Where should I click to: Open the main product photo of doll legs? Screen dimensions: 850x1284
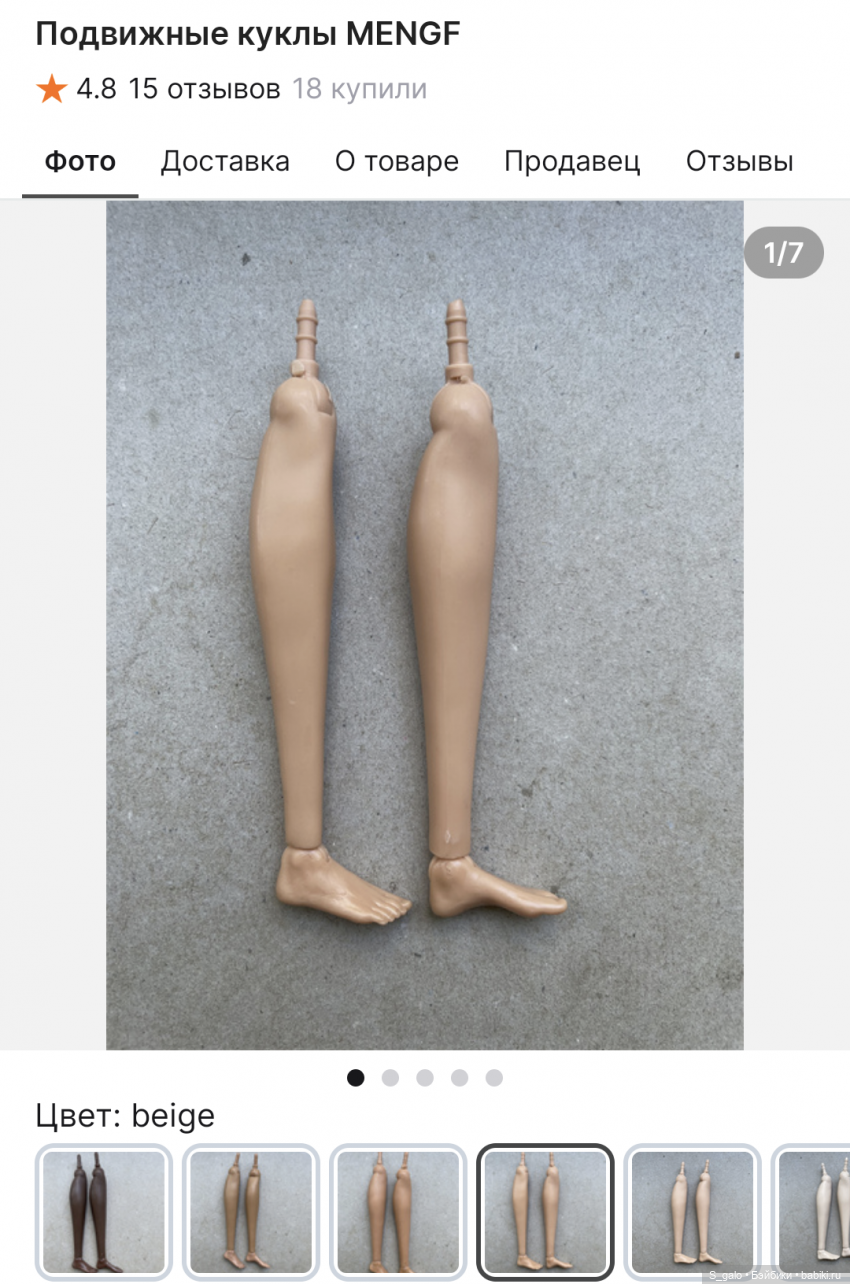tap(425, 625)
